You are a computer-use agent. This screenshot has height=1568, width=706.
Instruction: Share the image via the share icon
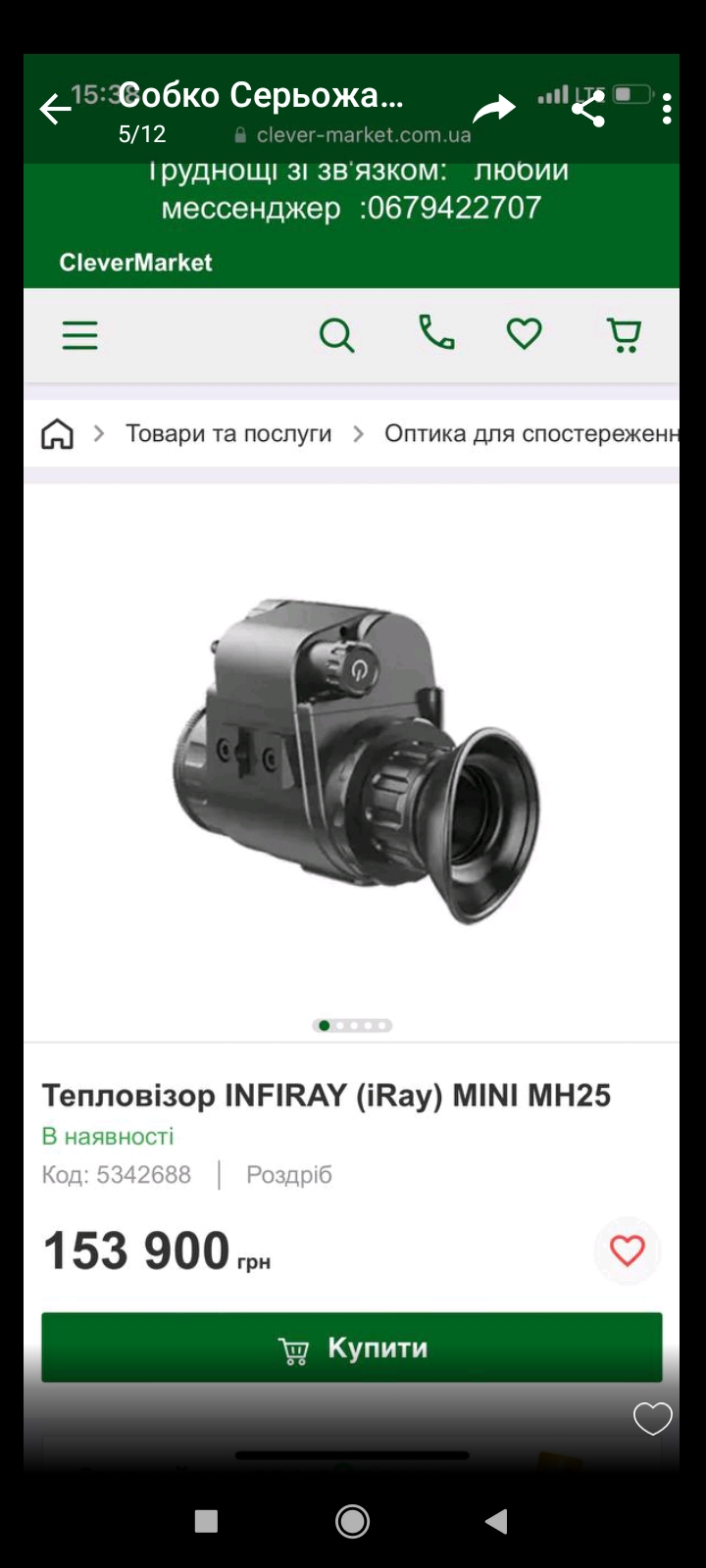pos(587,109)
